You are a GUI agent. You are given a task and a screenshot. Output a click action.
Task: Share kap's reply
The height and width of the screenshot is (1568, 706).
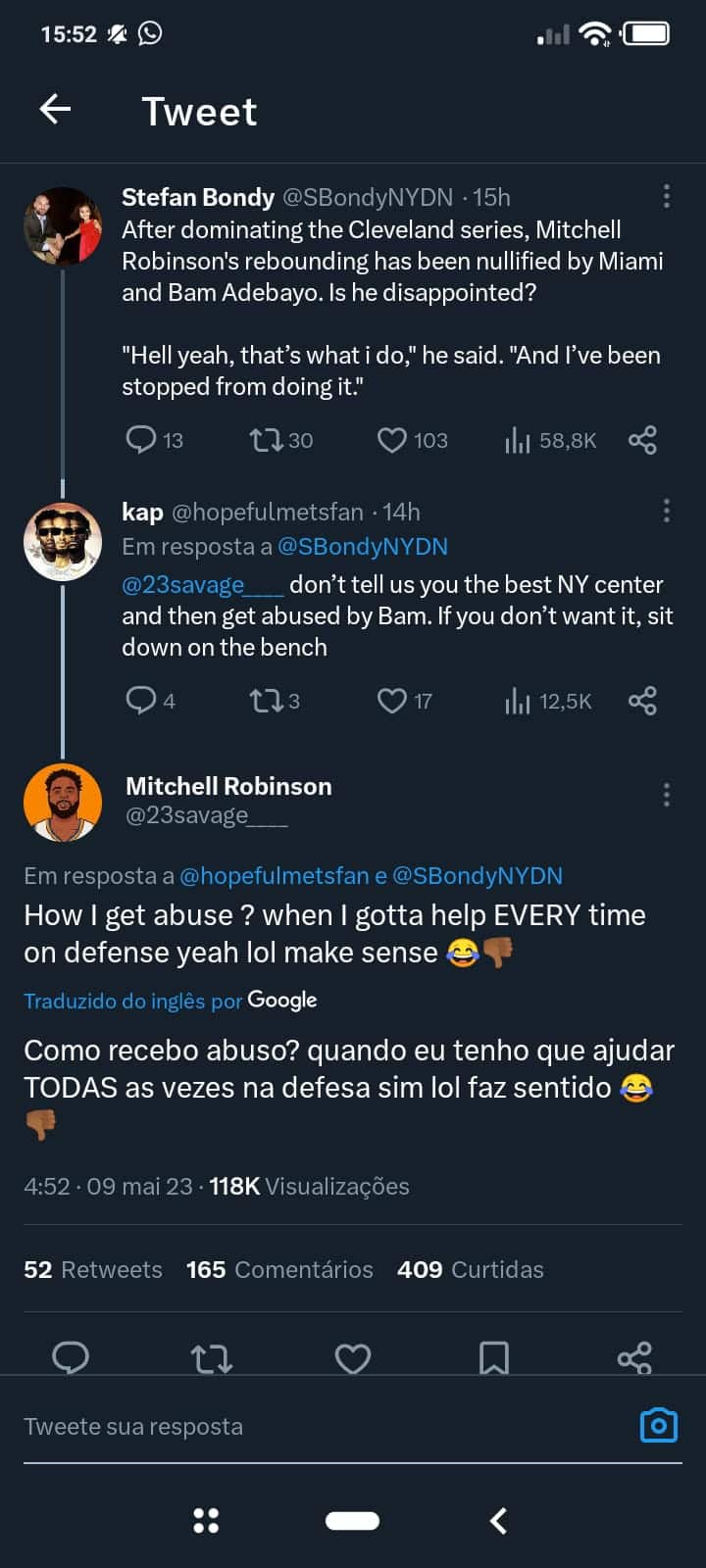644,701
